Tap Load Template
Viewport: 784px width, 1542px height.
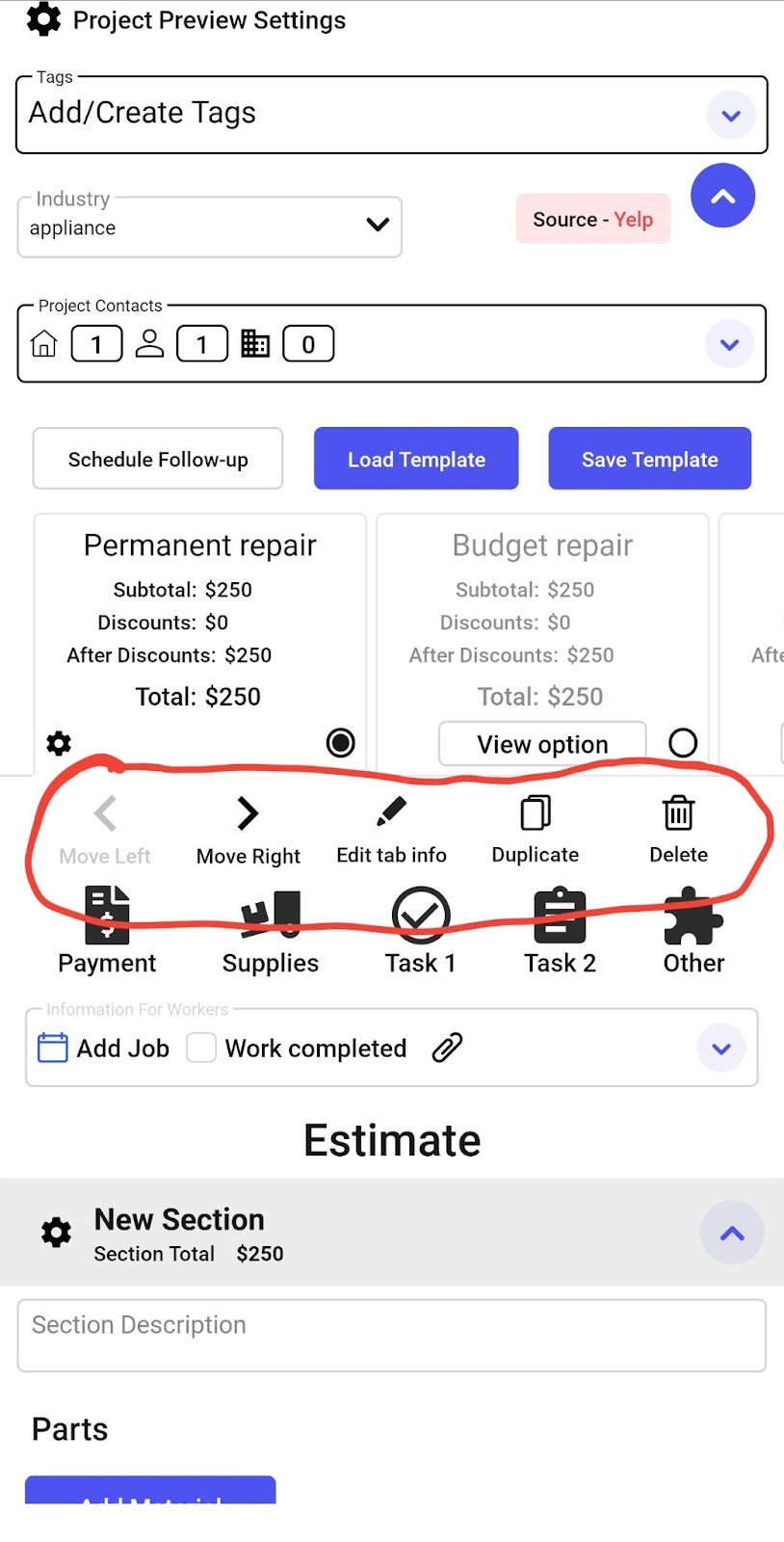(416, 459)
